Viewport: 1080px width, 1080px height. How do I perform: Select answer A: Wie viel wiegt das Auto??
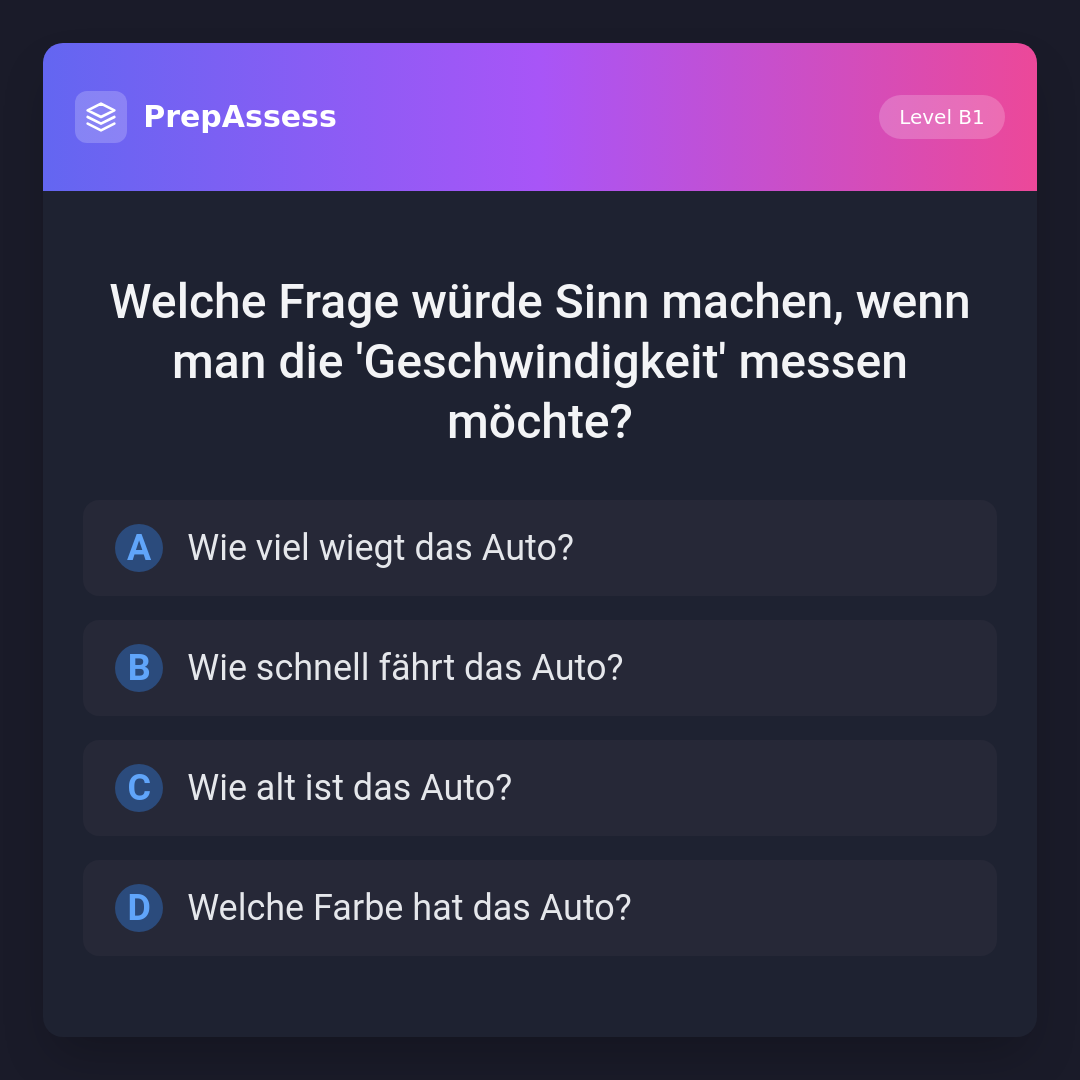point(540,548)
